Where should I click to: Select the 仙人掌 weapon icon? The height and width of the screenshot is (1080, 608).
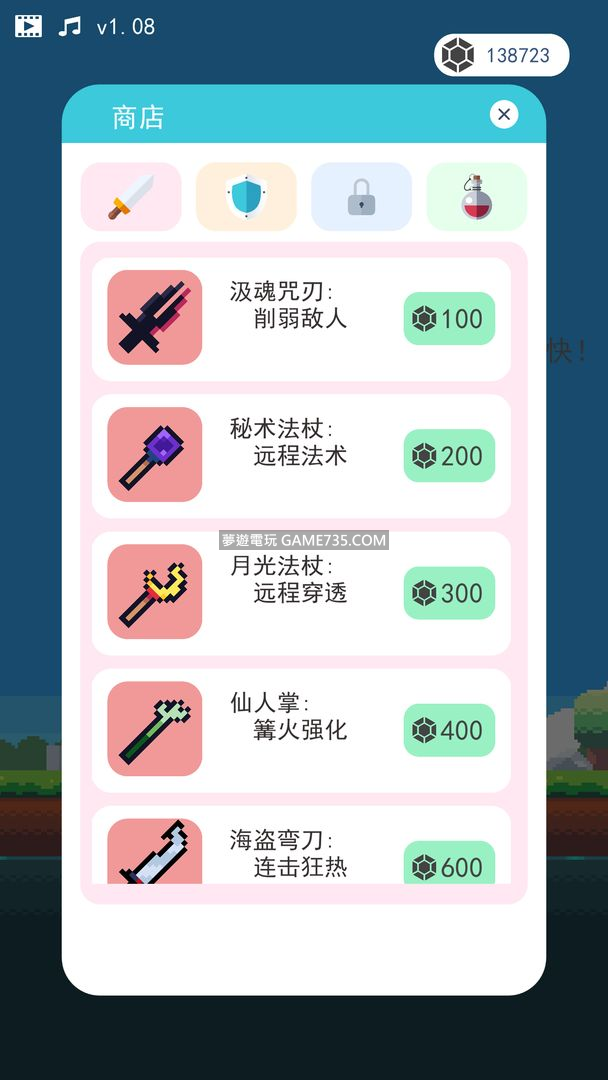[154, 728]
